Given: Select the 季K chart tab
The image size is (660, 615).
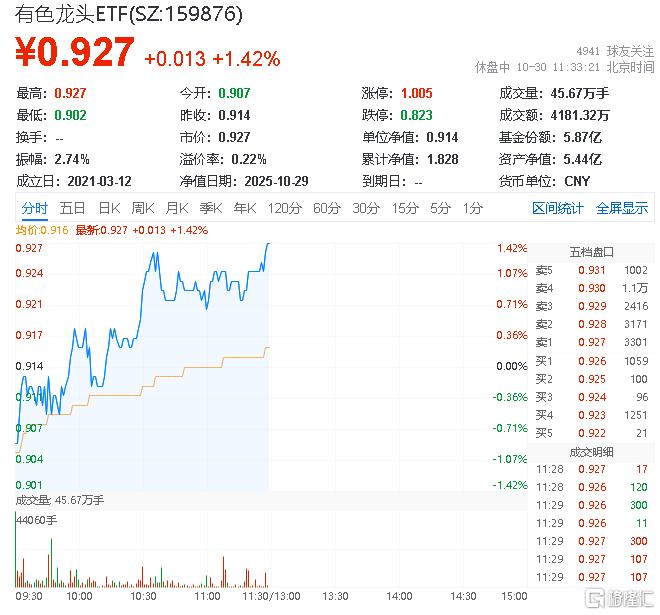Looking at the screenshot, I should (x=210, y=209).
